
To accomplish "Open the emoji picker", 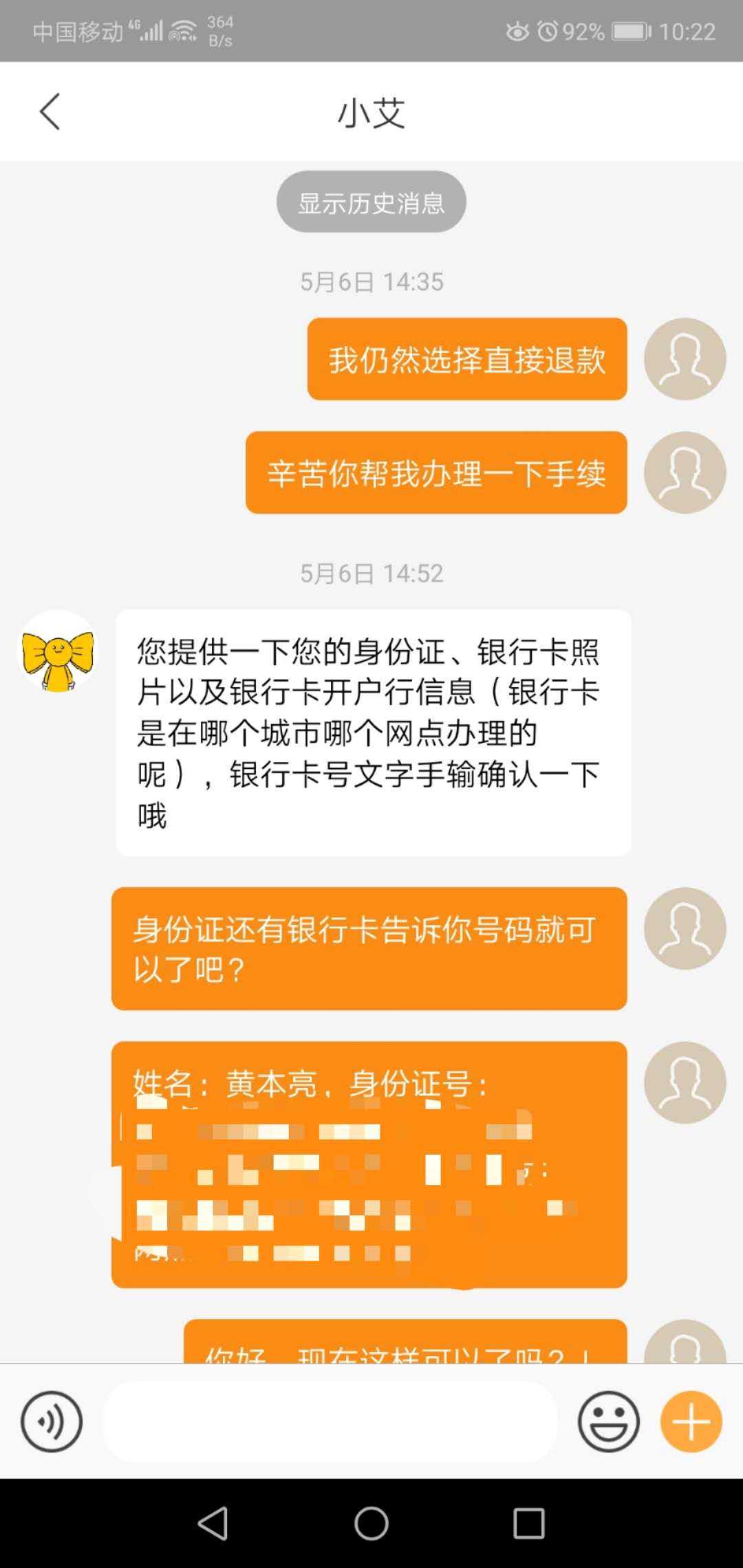I will (x=608, y=1422).
